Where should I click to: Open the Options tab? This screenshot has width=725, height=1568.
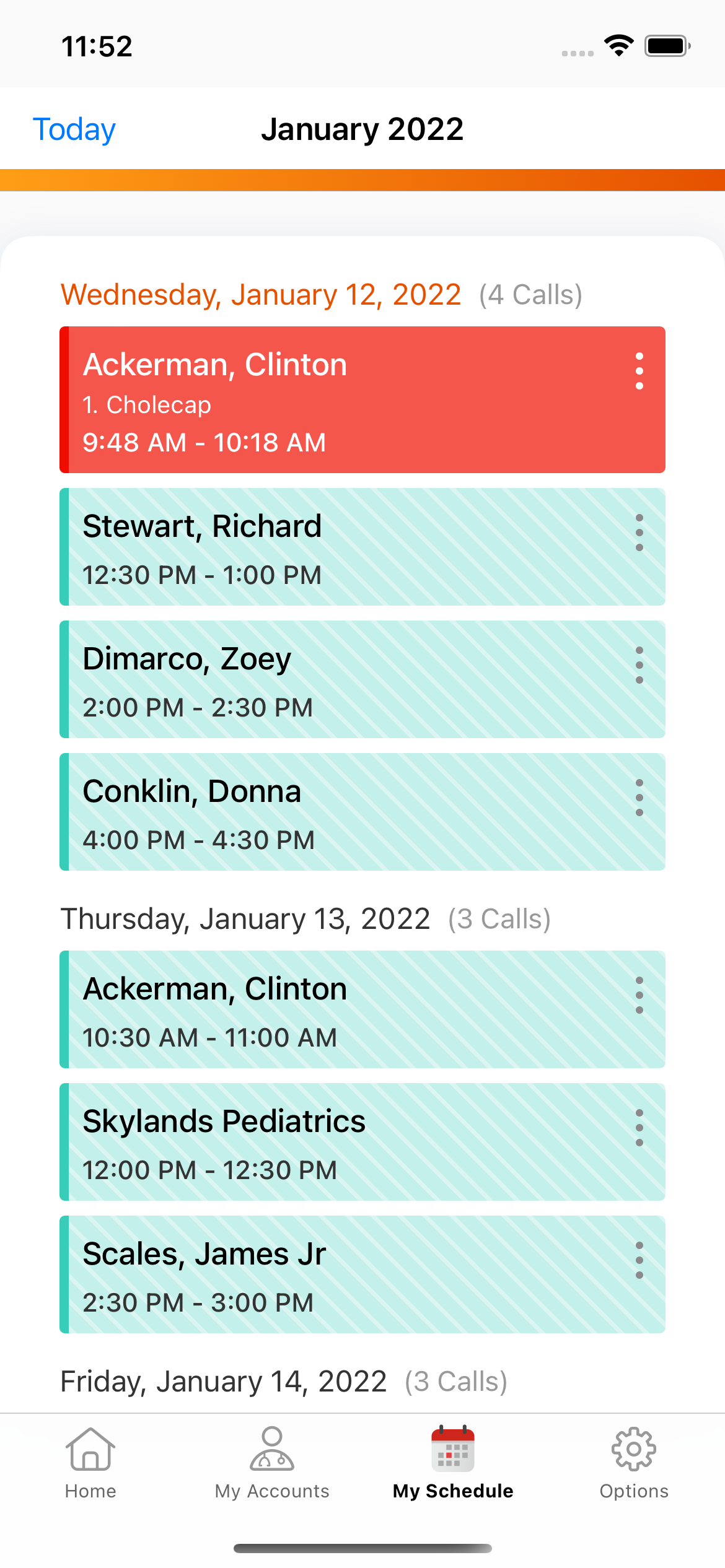click(634, 1463)
